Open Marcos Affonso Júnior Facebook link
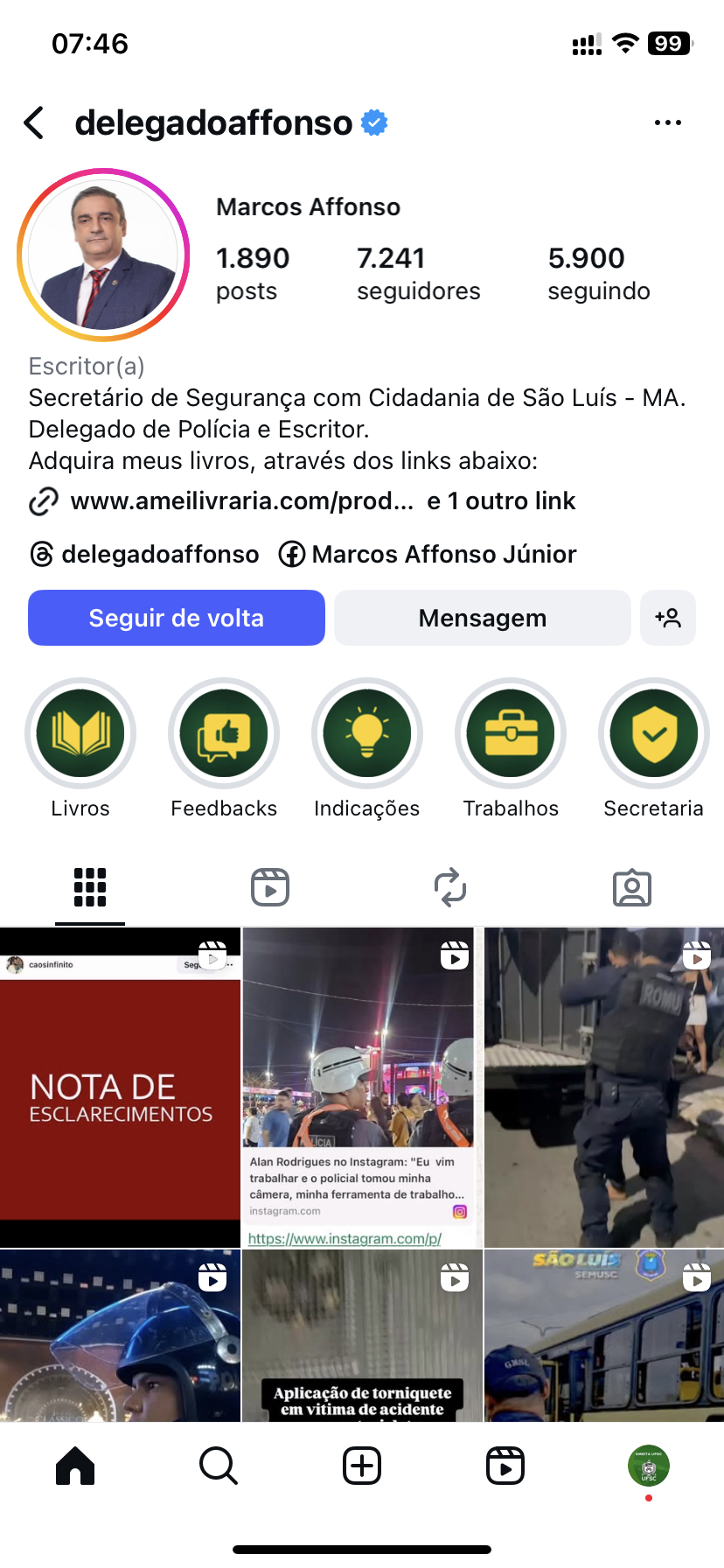 point(428,554)
